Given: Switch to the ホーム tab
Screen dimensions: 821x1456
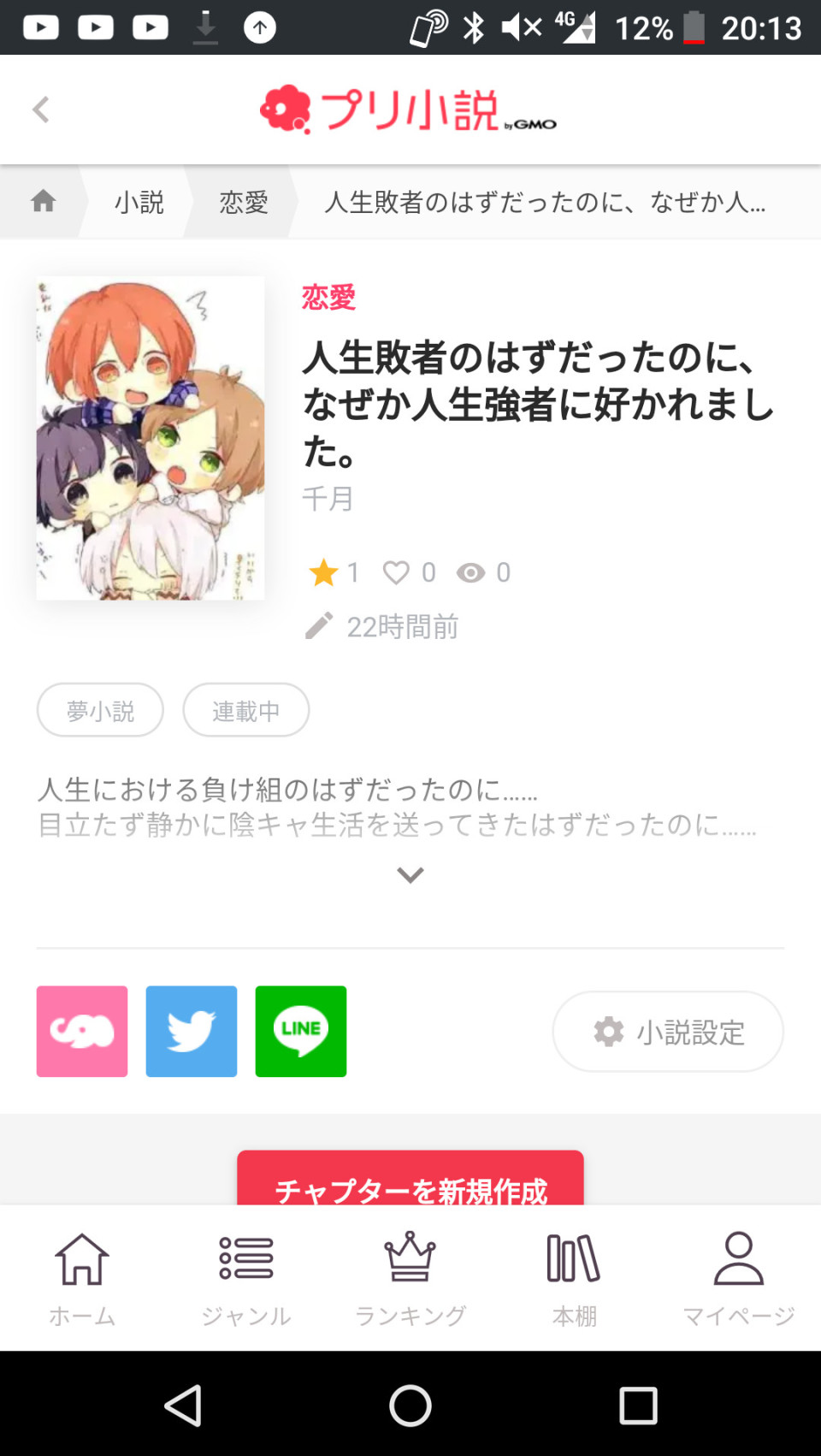Looking at the screenshot, I should coord(82,1278).
